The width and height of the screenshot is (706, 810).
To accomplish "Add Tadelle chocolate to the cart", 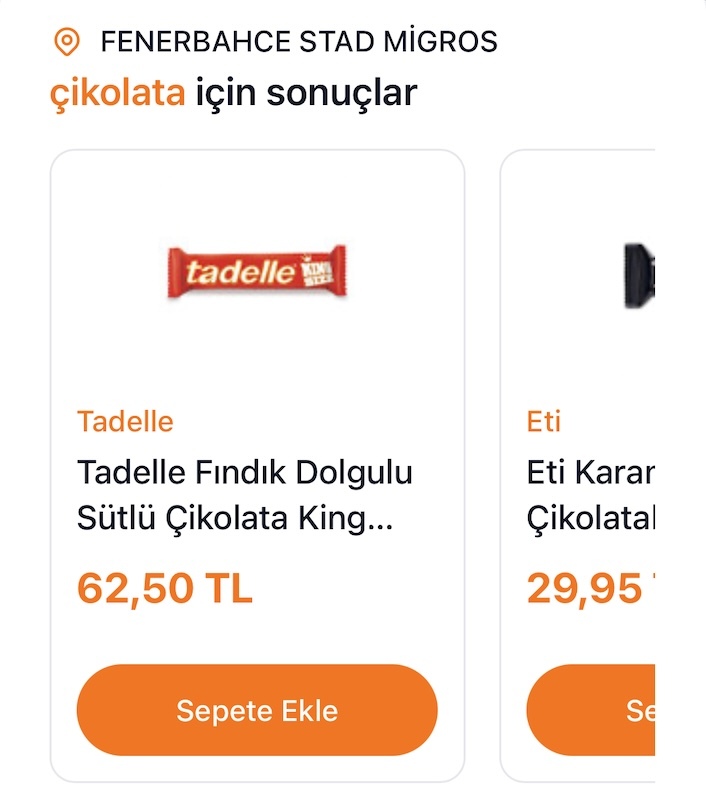I will (257, 710).
